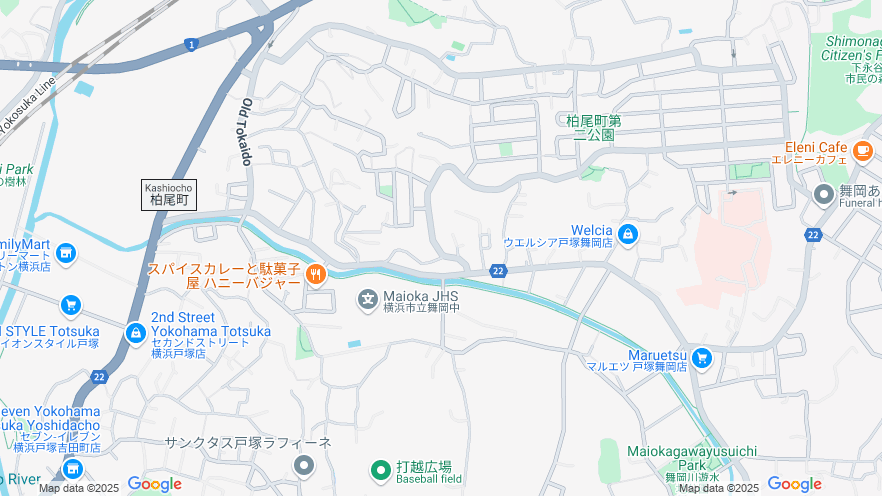Tap the 舞岡 funeral hall marker

click(x=824, y=193)
